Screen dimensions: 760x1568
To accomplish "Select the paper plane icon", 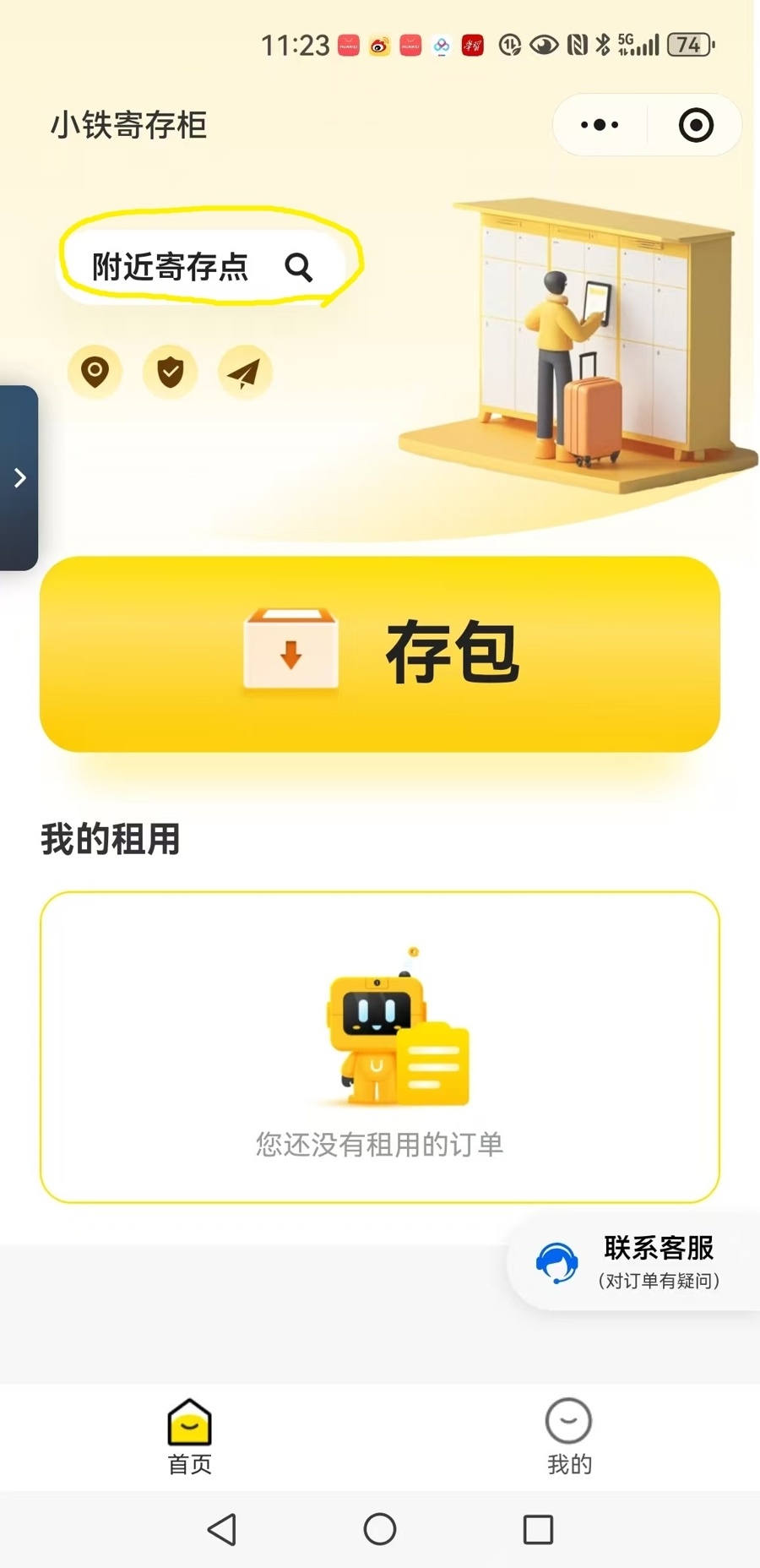I will point(243,372).
